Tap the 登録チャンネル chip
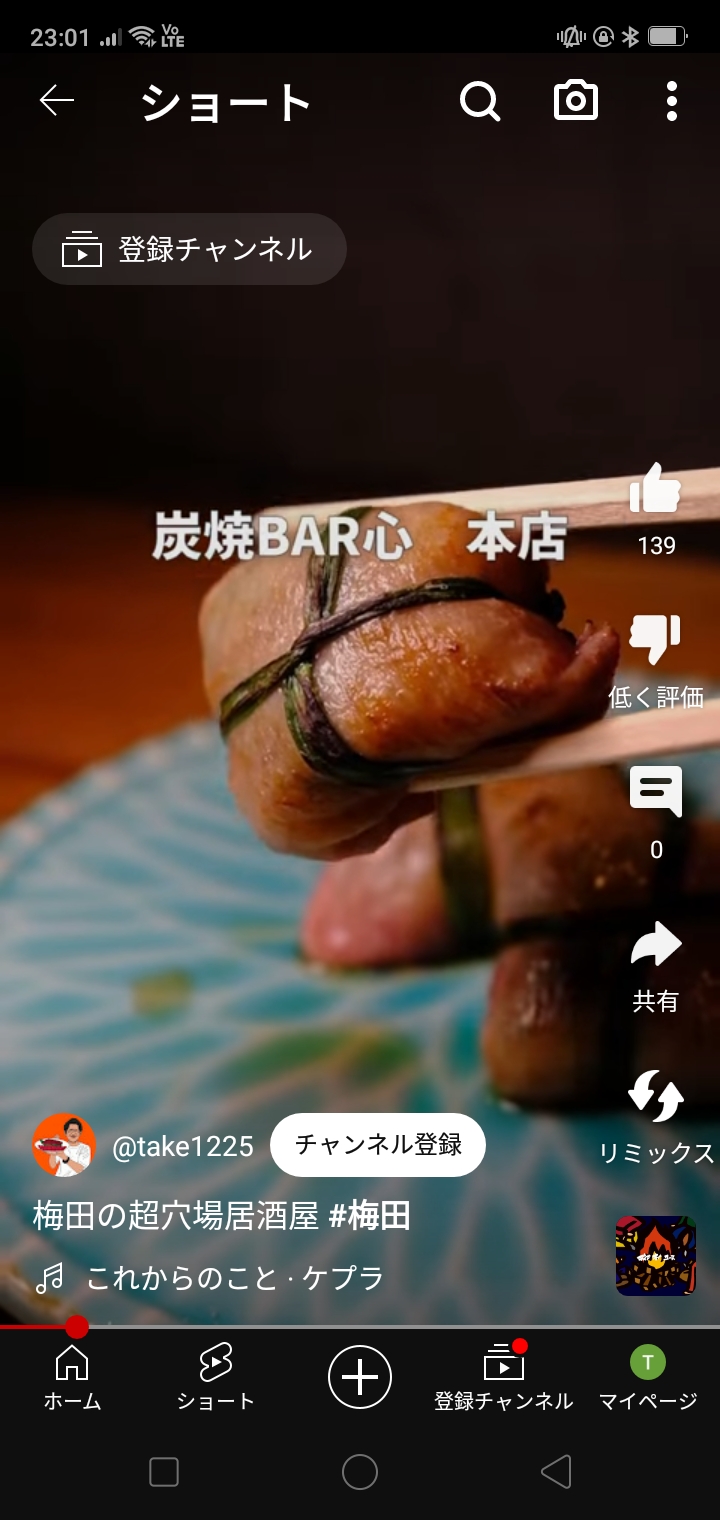Image resolution: width=720 pixels, height=1520 pixels. pos(189,249)
